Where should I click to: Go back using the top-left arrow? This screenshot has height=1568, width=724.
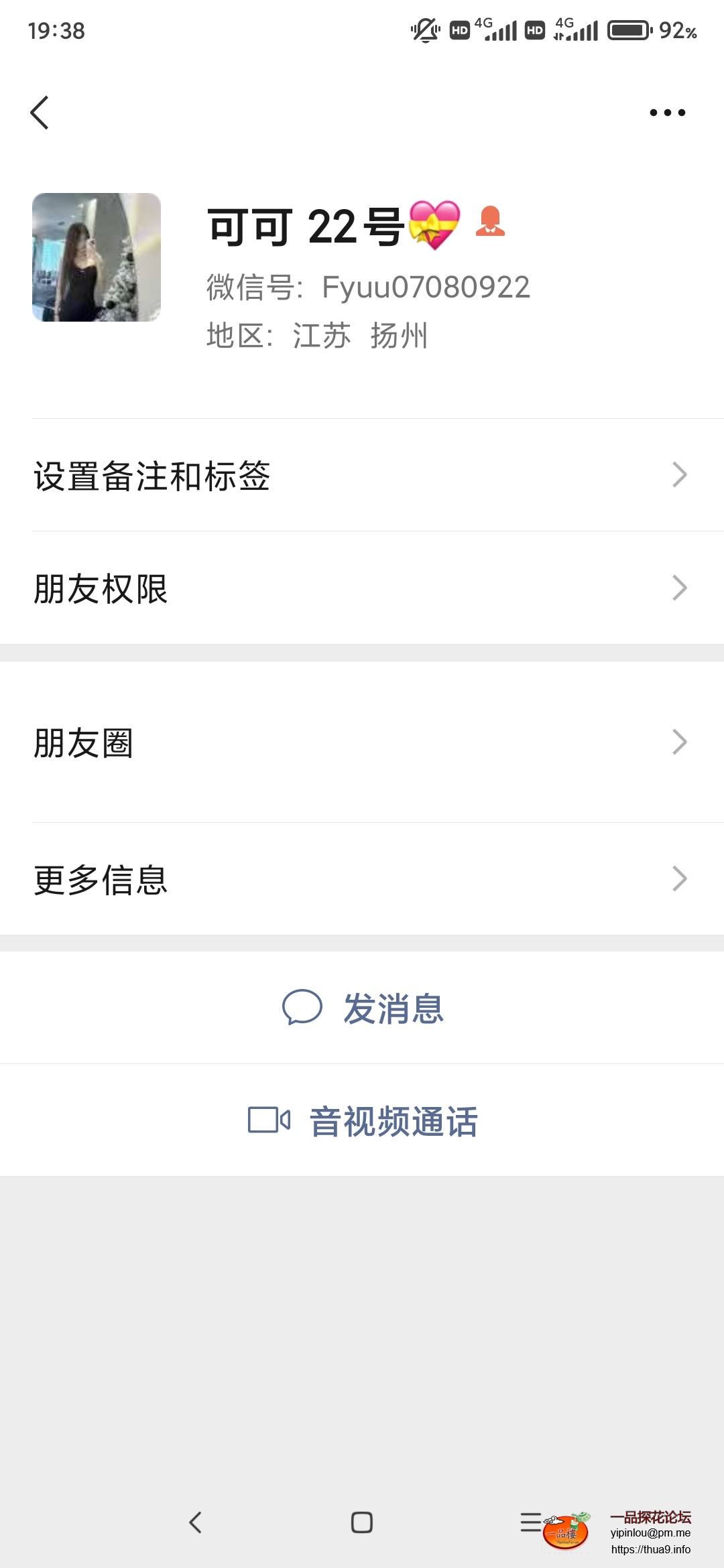[40, 113]
